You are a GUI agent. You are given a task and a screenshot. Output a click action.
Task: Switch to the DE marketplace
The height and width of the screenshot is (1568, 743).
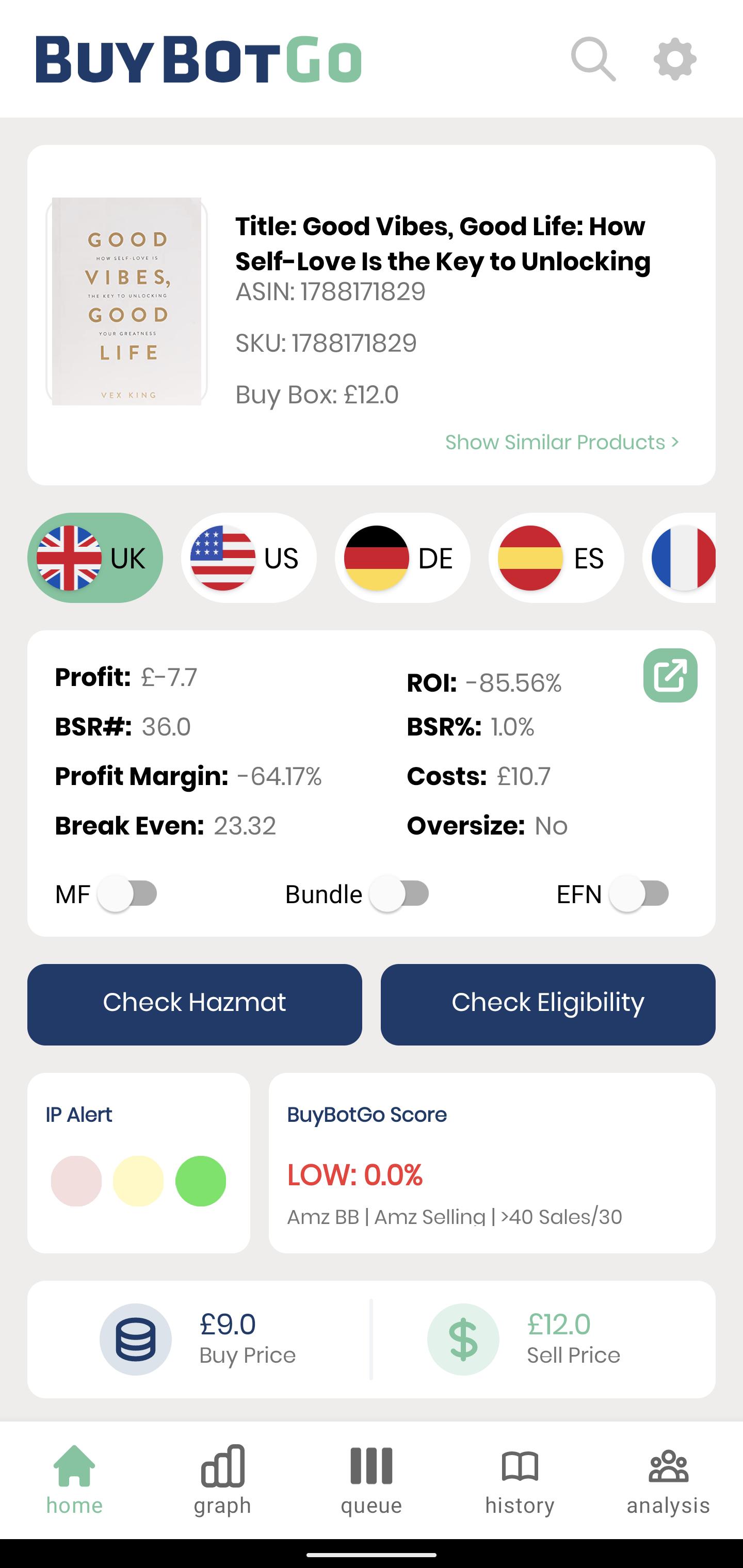coord(402,558)
